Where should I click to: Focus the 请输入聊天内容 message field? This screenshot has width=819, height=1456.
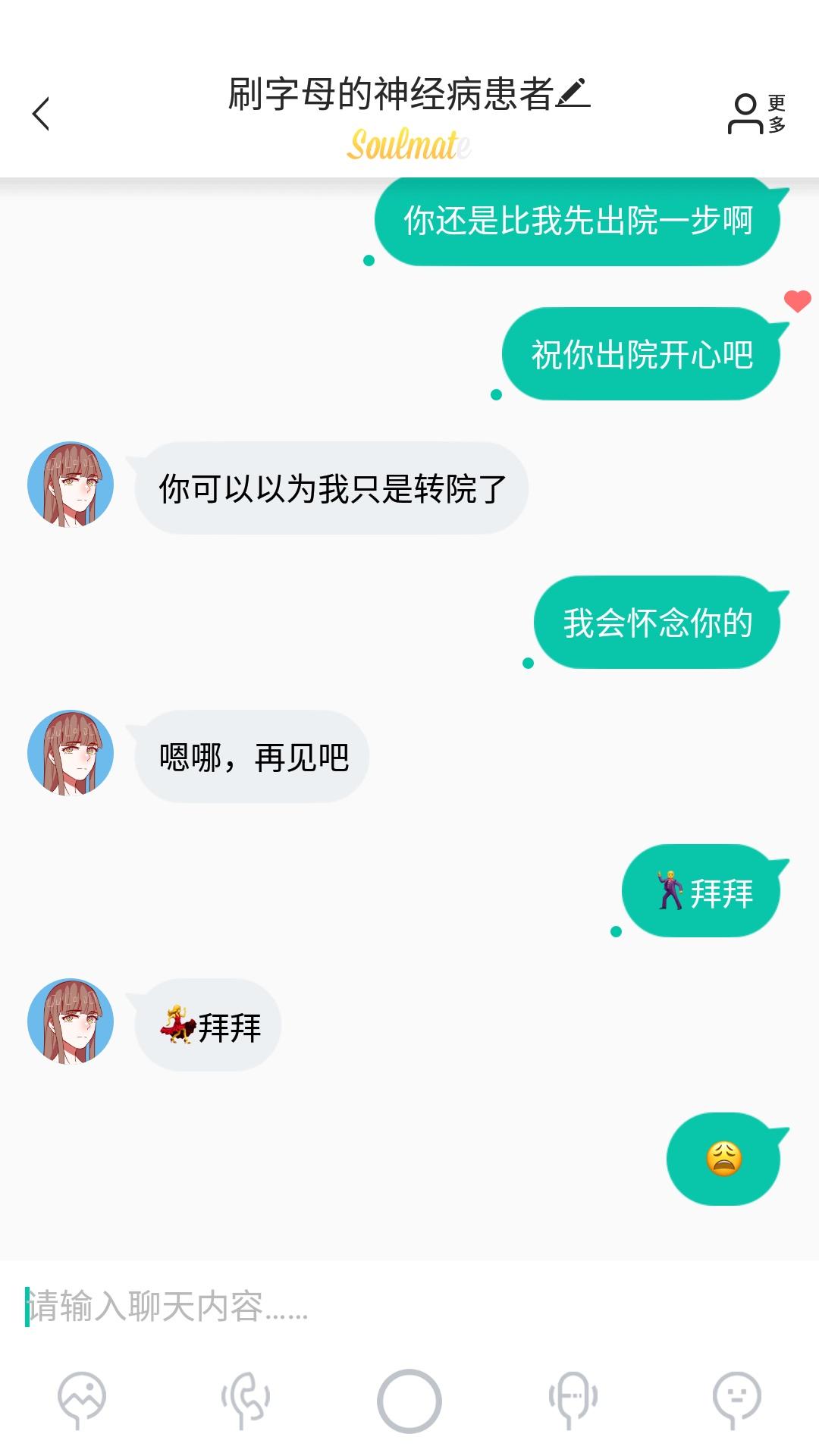(409, 1306)
